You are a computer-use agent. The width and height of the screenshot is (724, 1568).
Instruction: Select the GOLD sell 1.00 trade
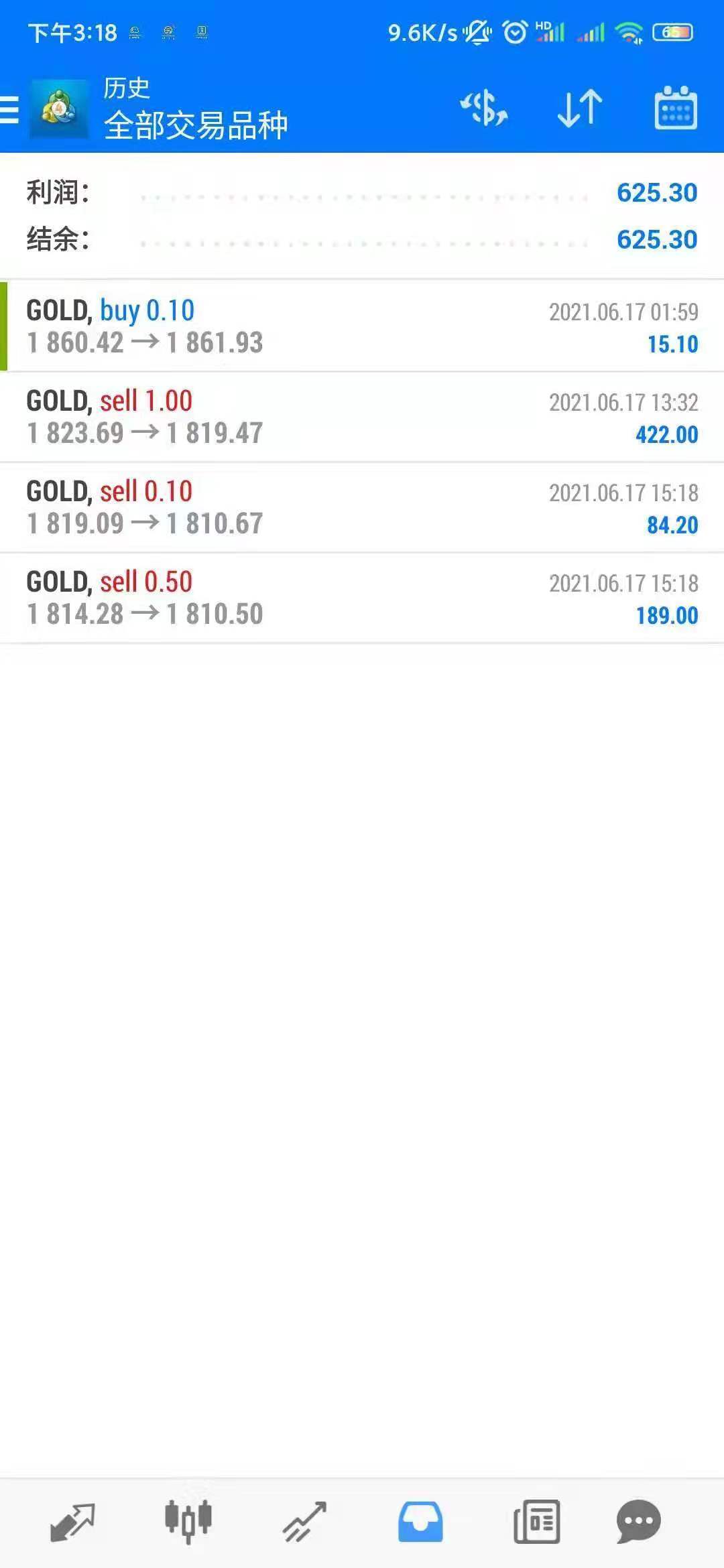pos(362,417)
